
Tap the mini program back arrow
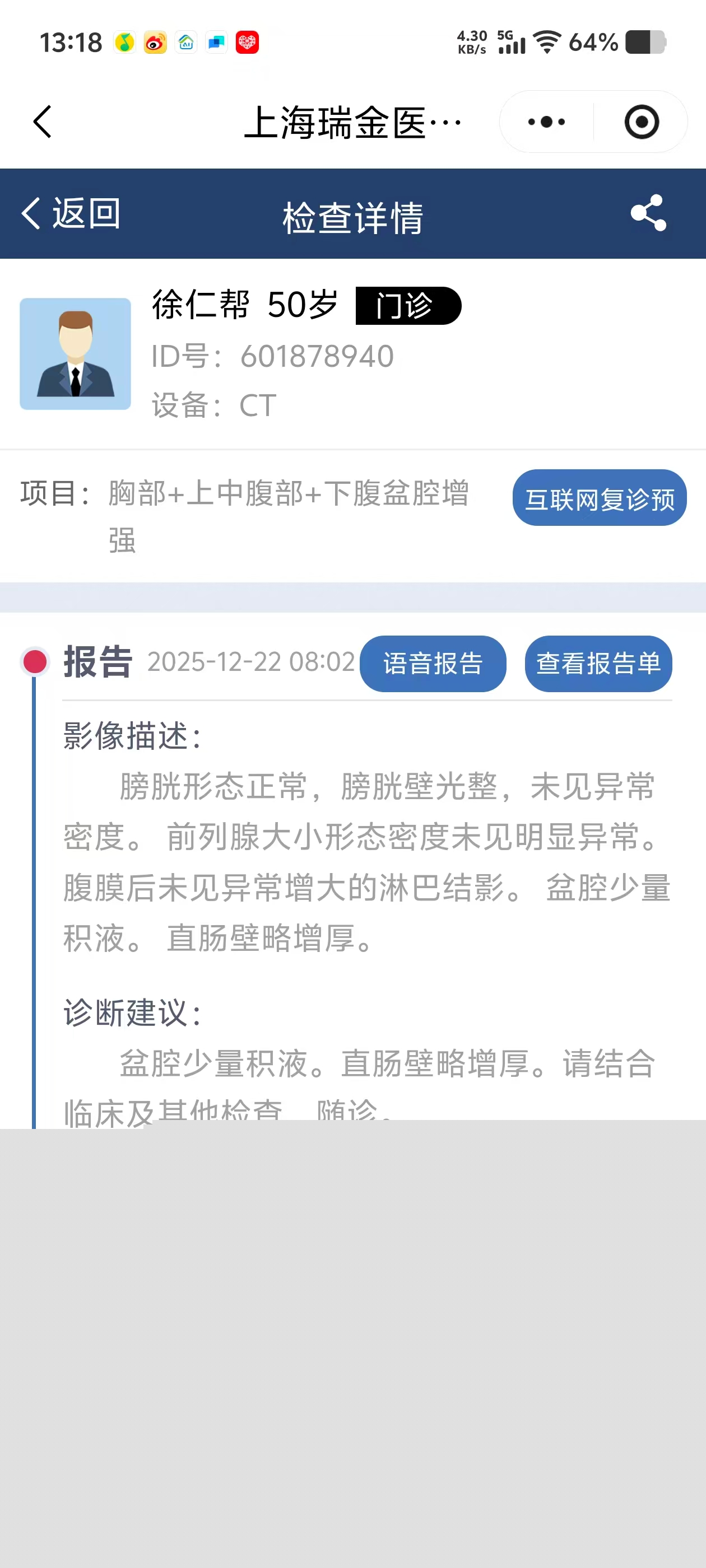pyautogui.click(x=43, y=122)
